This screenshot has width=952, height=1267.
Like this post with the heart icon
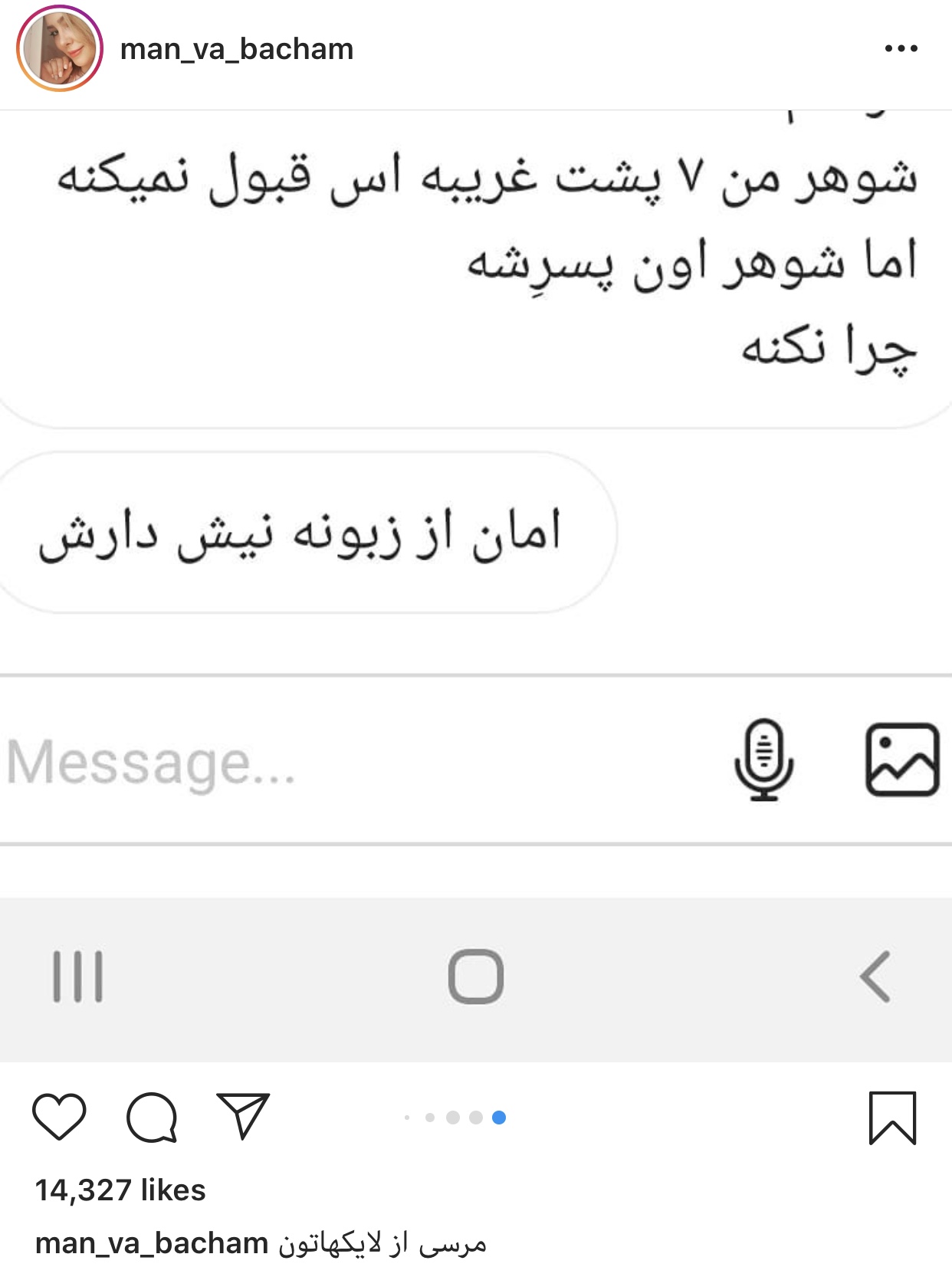pyautogui.click(x=59, y=1117)
